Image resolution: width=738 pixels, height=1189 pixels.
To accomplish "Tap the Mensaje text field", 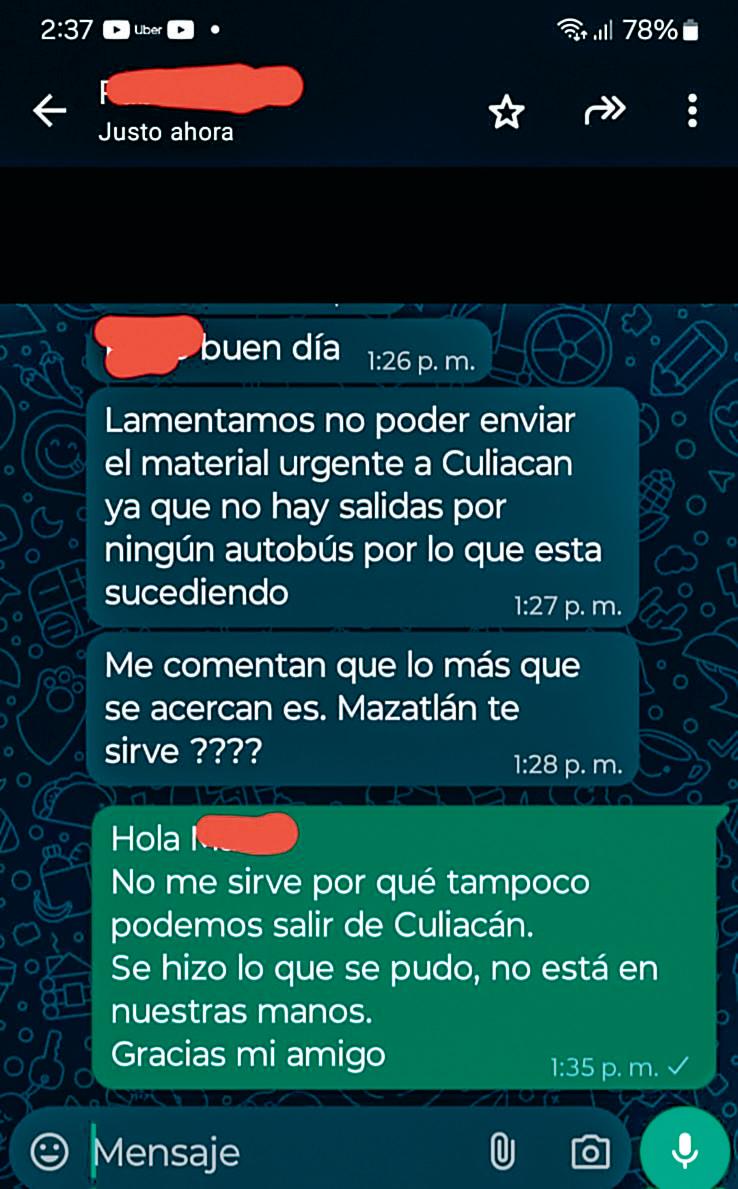I will [x=280, y=1152].
